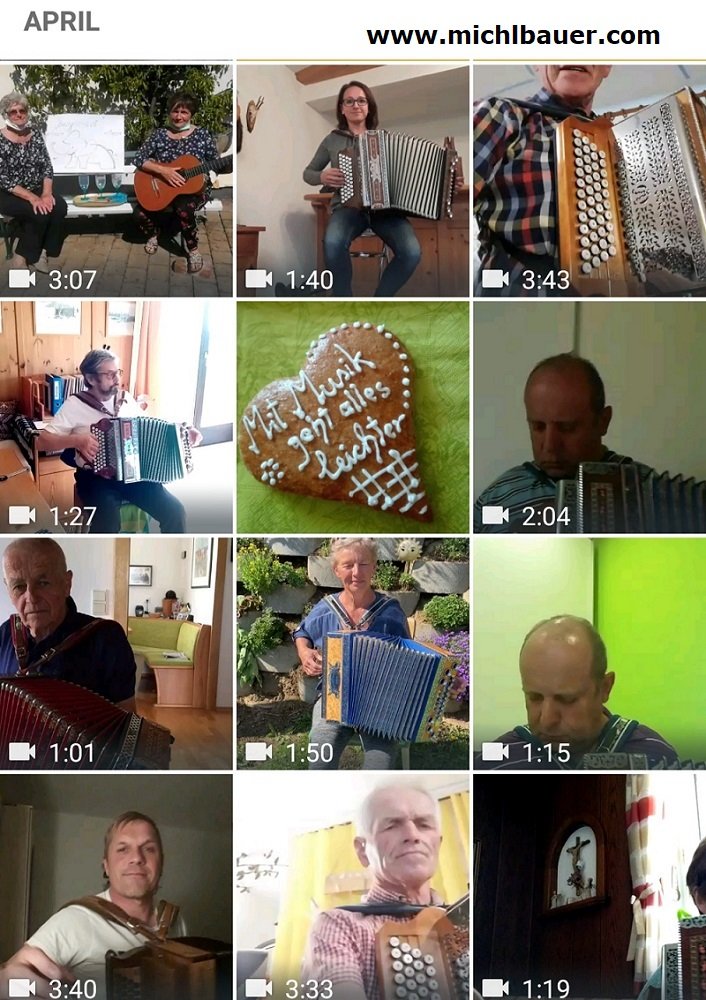706x1000 pixels.
Task: Play the 1:50 video with blue accordion
Action: pyautogui.click(x=352, y=653)
